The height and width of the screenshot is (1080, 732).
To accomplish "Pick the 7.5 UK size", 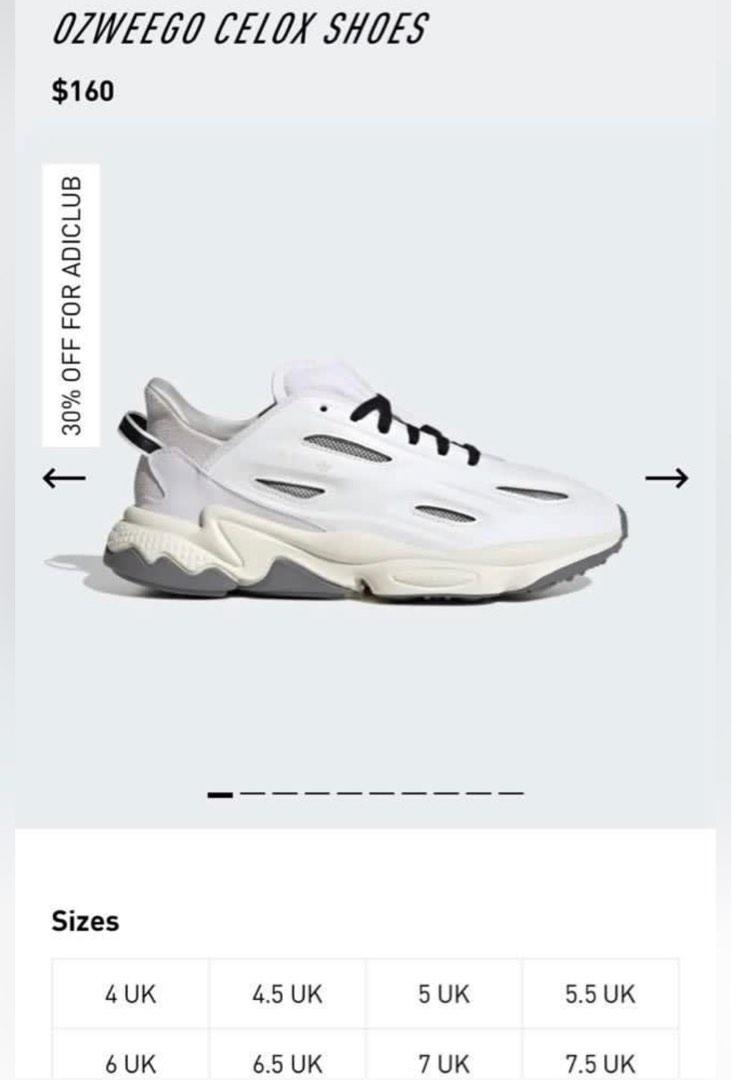I will (600, 1062).
